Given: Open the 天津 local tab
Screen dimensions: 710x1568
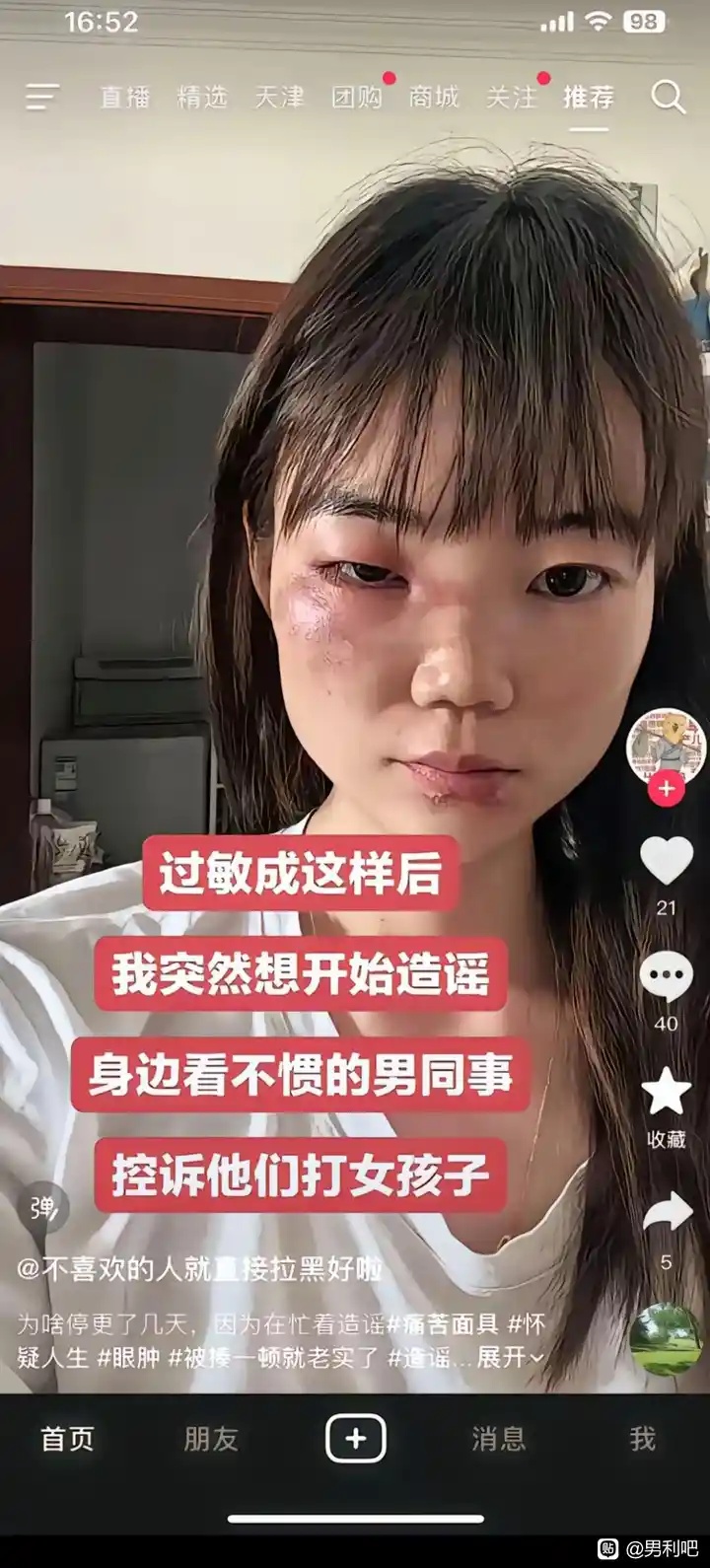Looking at the screenshot, I should tap(279, 97).
